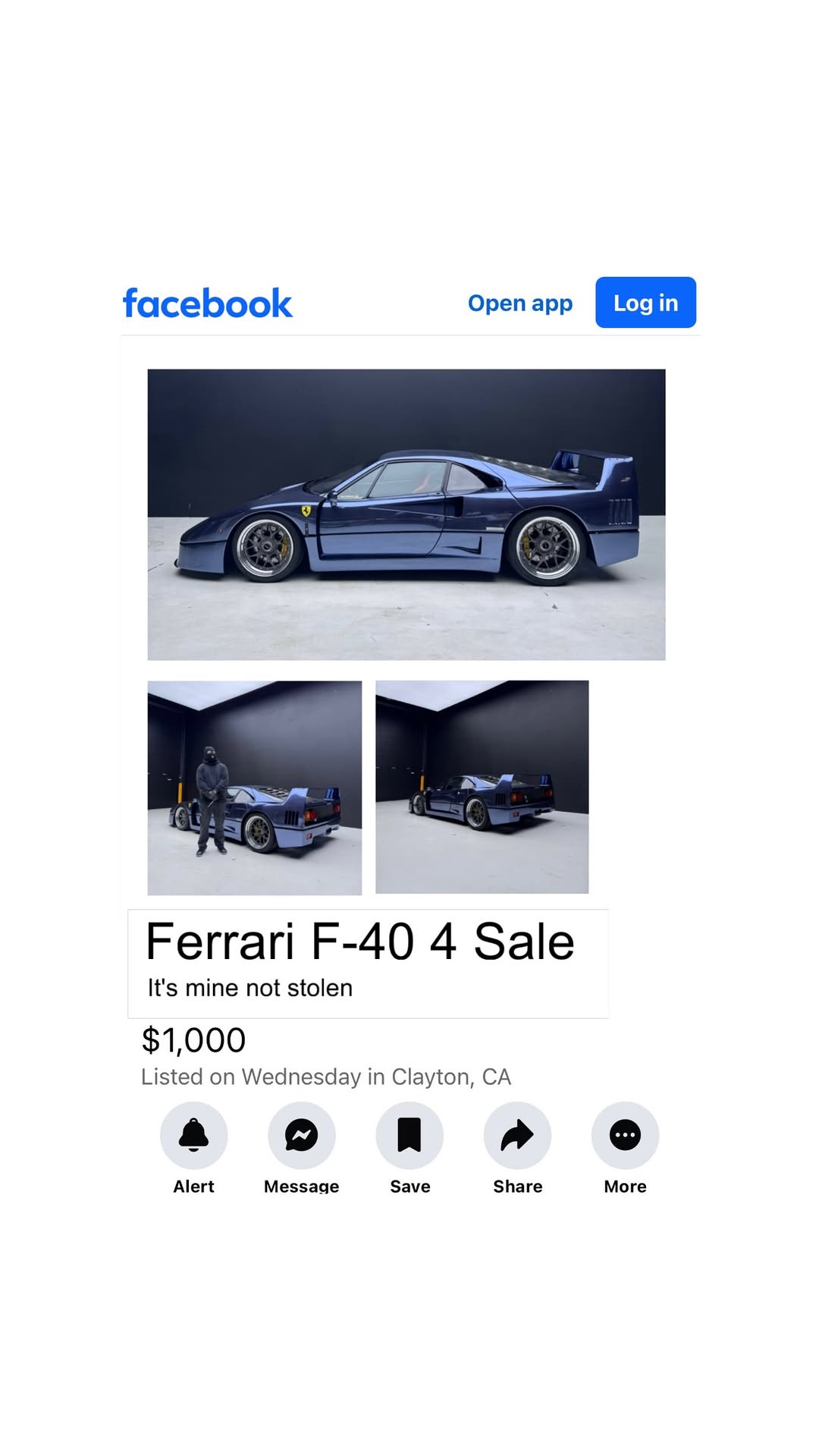Open the rear-angle photo without a person

click(482, 787)
